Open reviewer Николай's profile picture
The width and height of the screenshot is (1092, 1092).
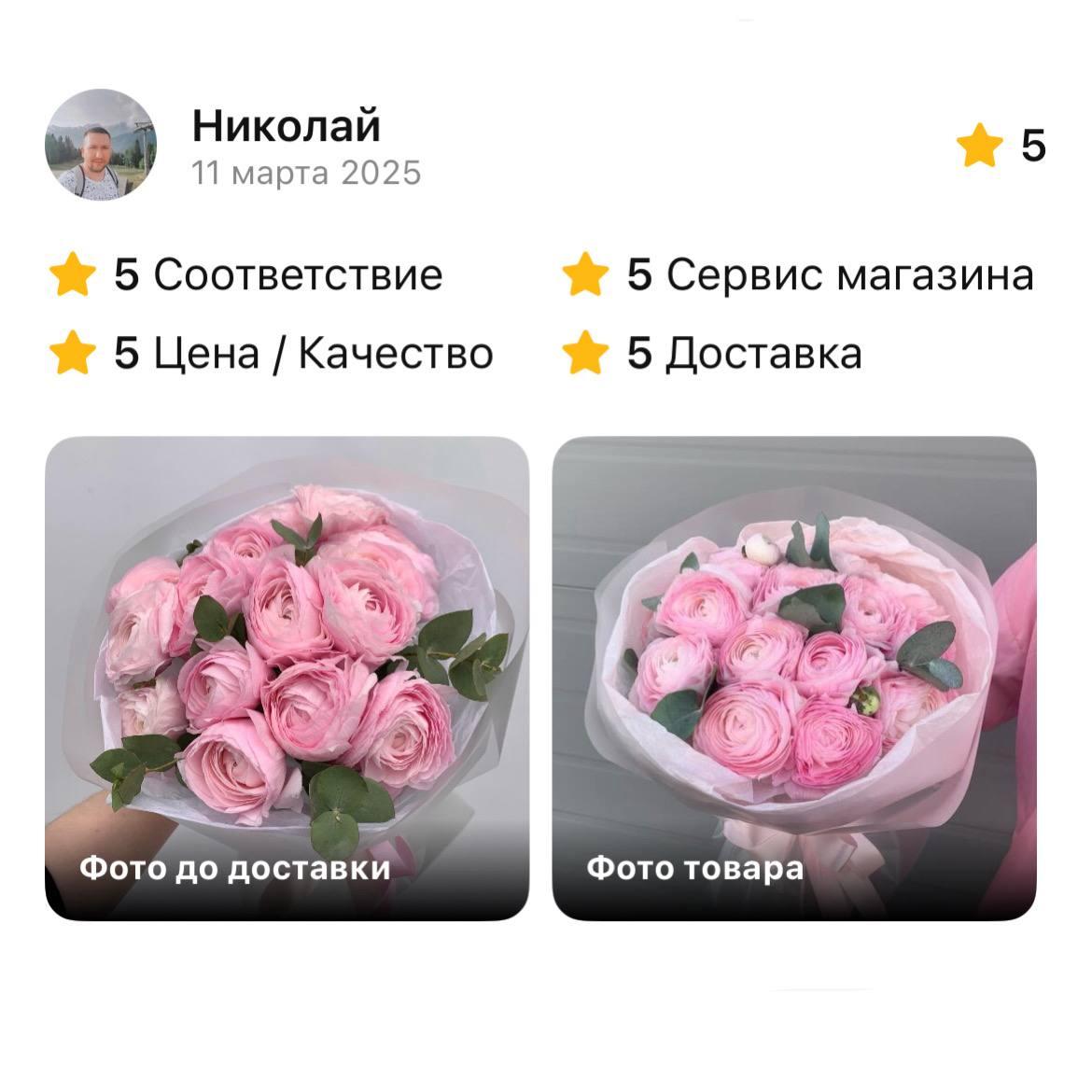[x=101, y=146]
